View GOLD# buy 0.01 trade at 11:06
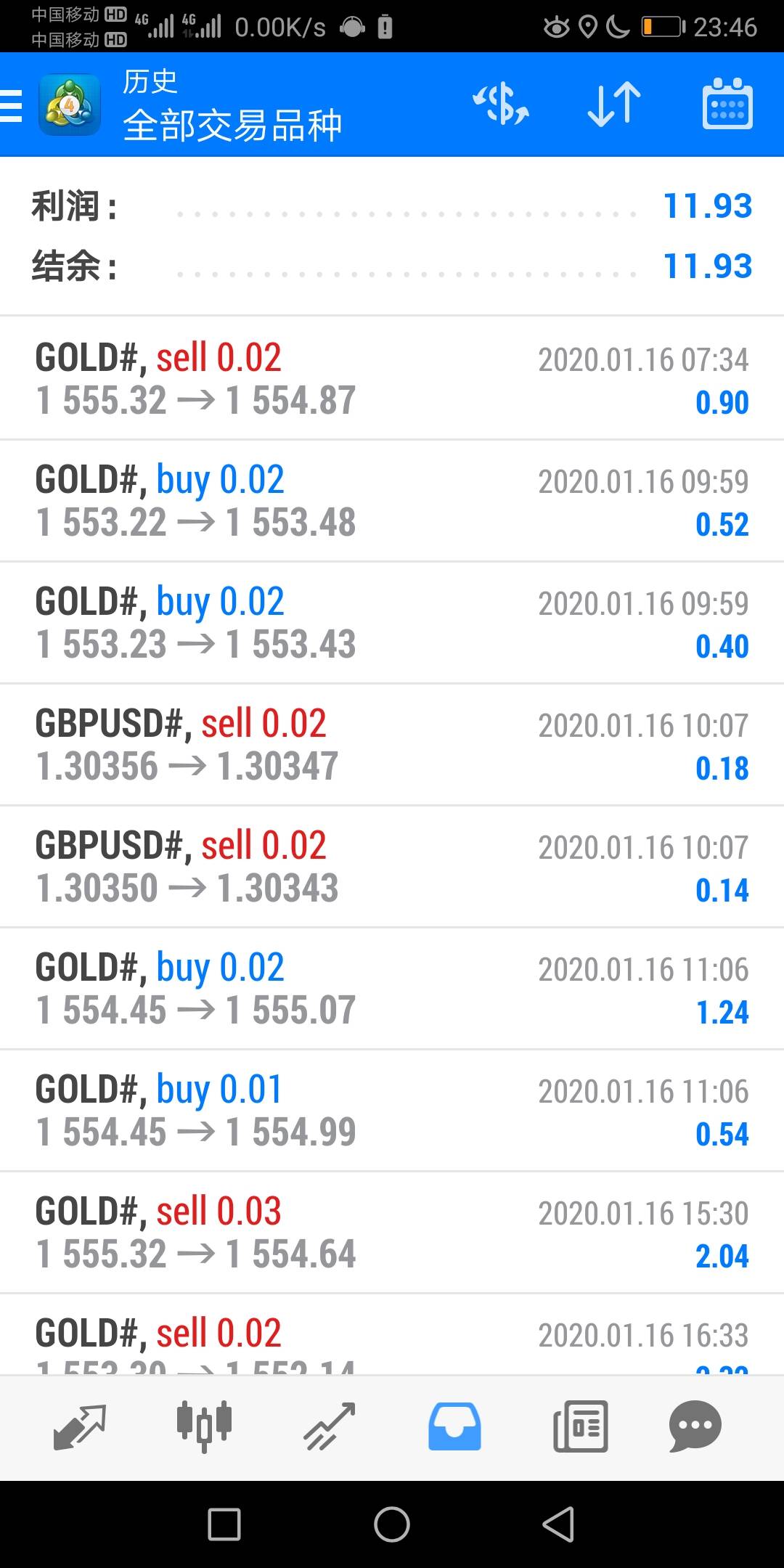Image resolution: width=784 pixels, height=1568 pixels. [x=392, y=1110]
